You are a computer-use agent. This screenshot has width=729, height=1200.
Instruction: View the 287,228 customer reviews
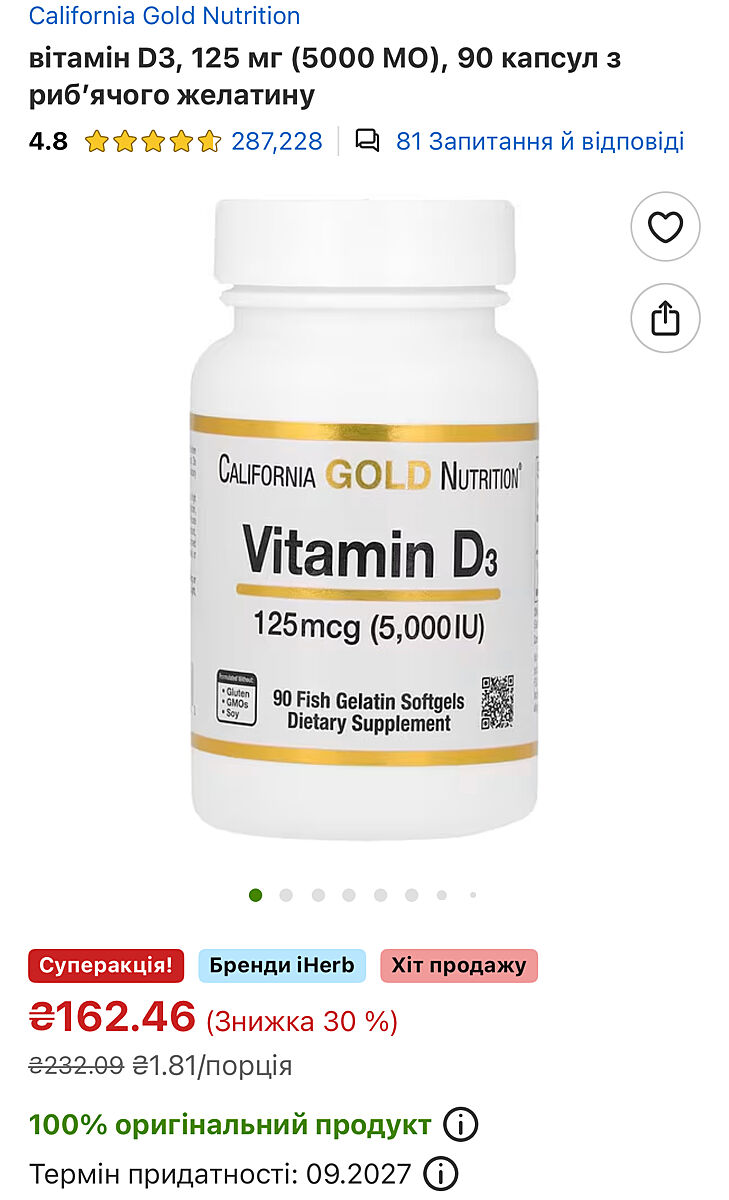tap(277, 141)
